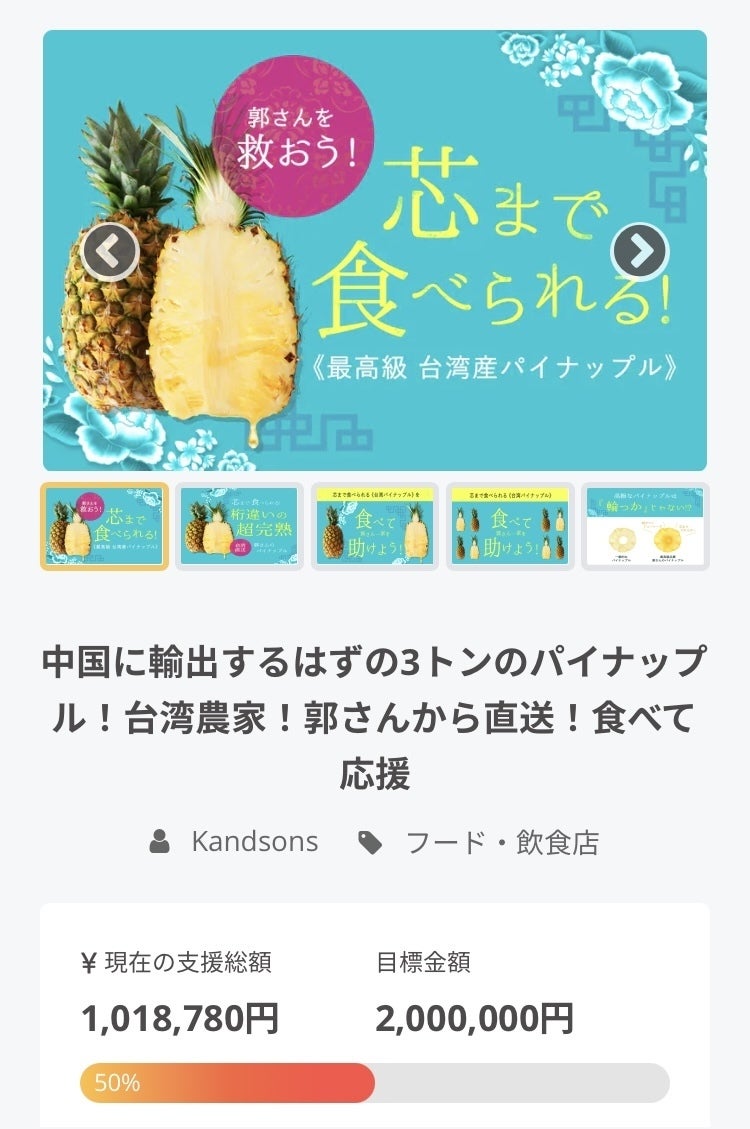Select the fourth thumbnail with multiple pineapples
The width and height of the screenshot is (750, 1129).
(x=510, y=527)
